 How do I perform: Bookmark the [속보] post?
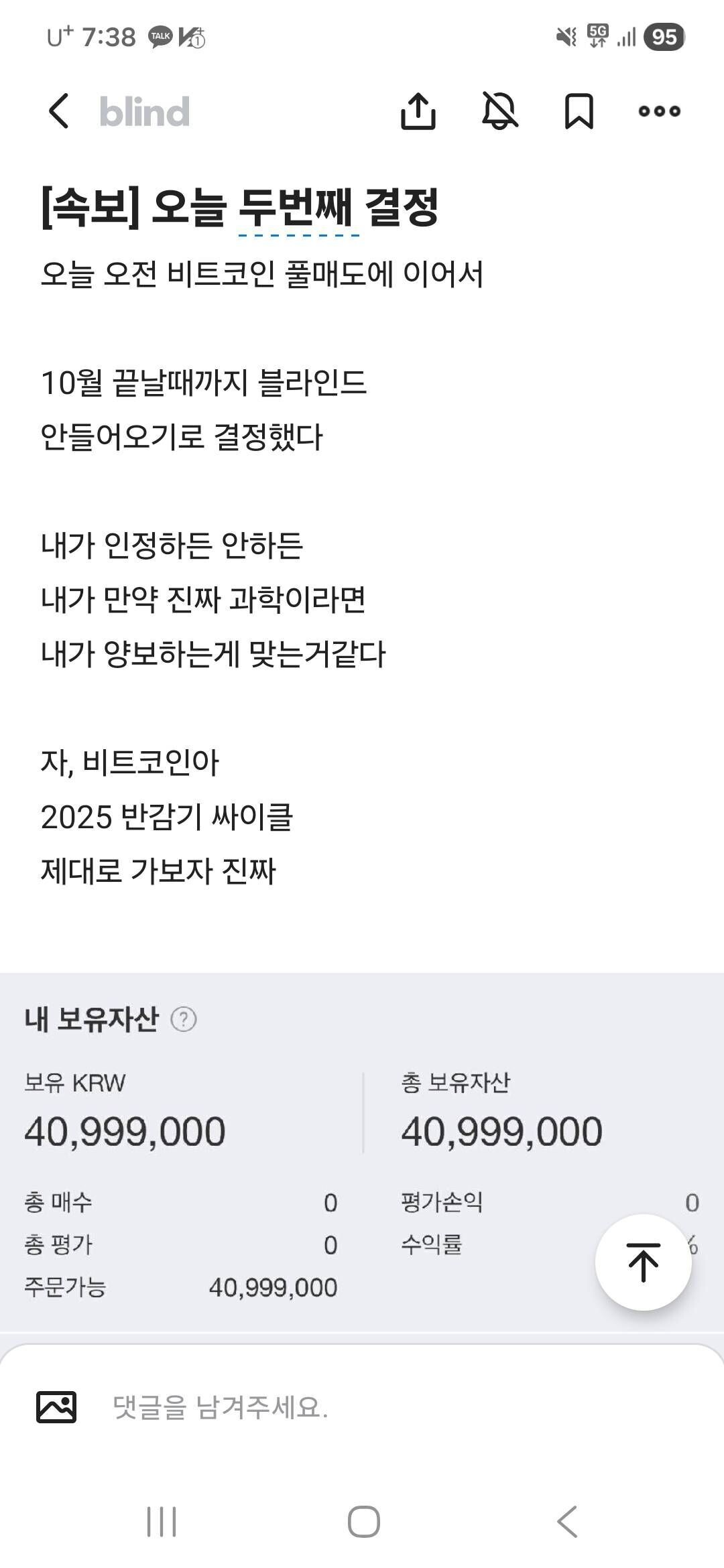tap(579, 112)
